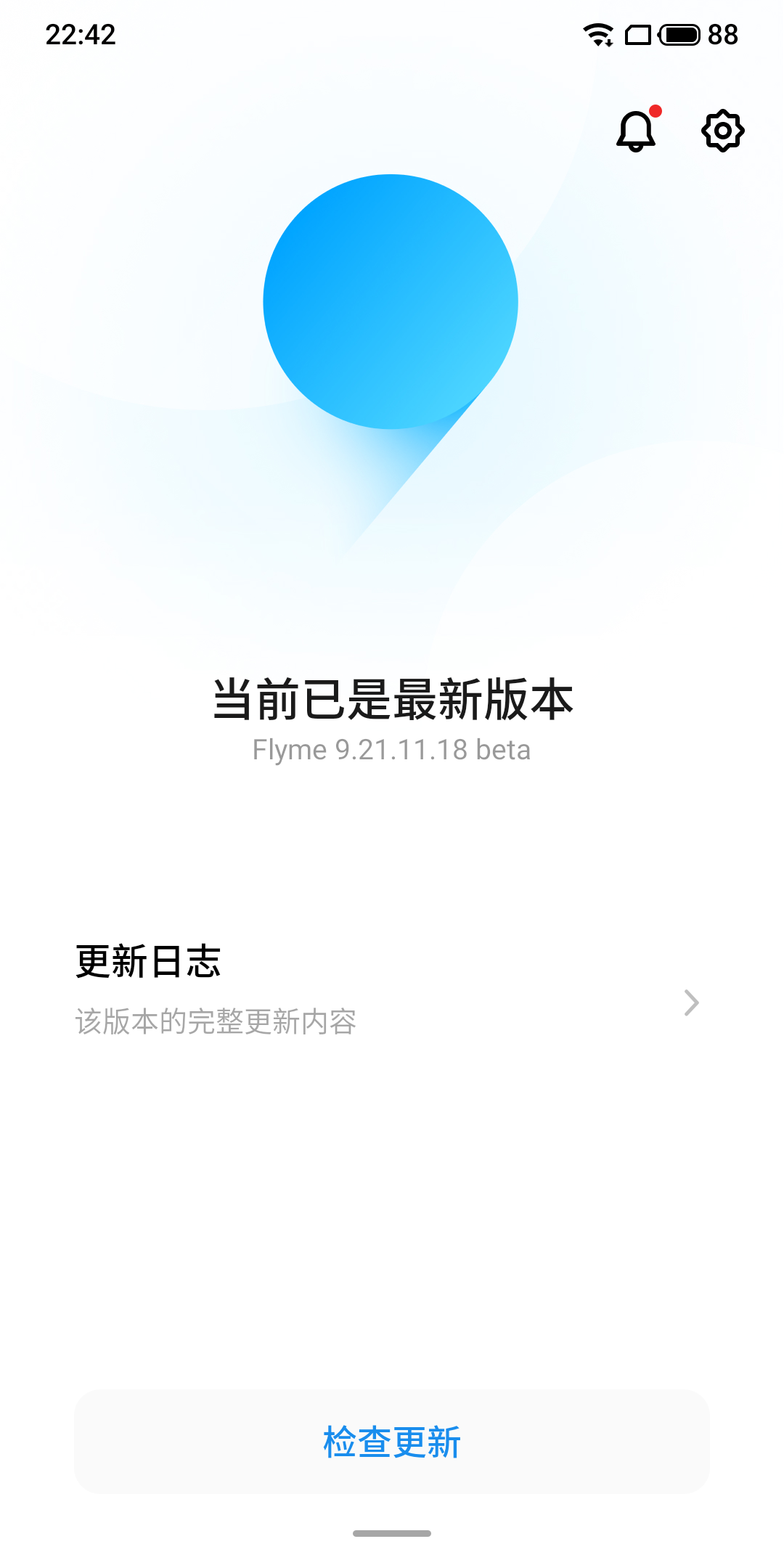Tap the battery indicator in status bar
Image resolution: width=784 pixels, height=1568 pixels.
pos(679,33)
